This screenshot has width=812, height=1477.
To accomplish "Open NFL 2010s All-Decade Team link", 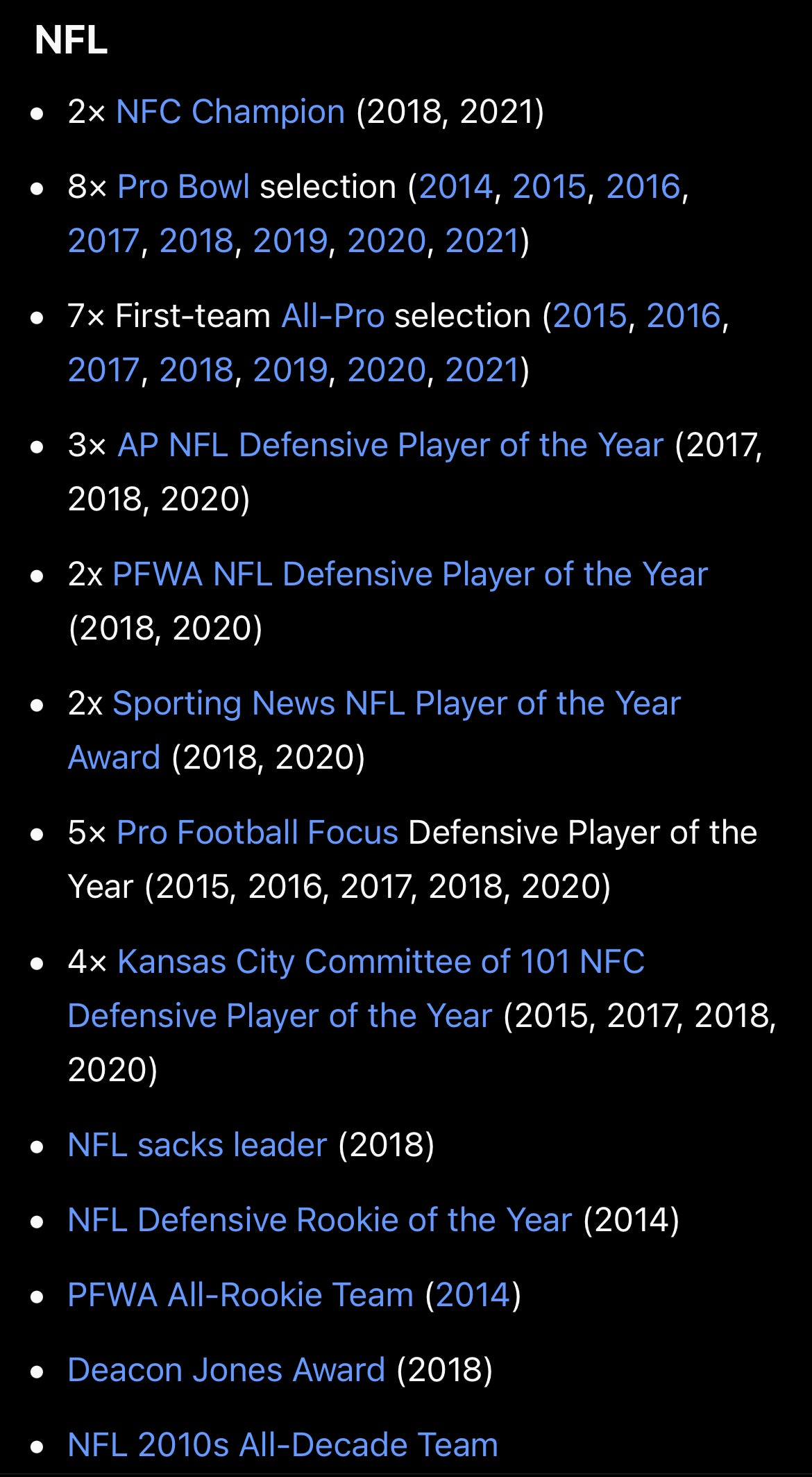I will coord(282,1445).
